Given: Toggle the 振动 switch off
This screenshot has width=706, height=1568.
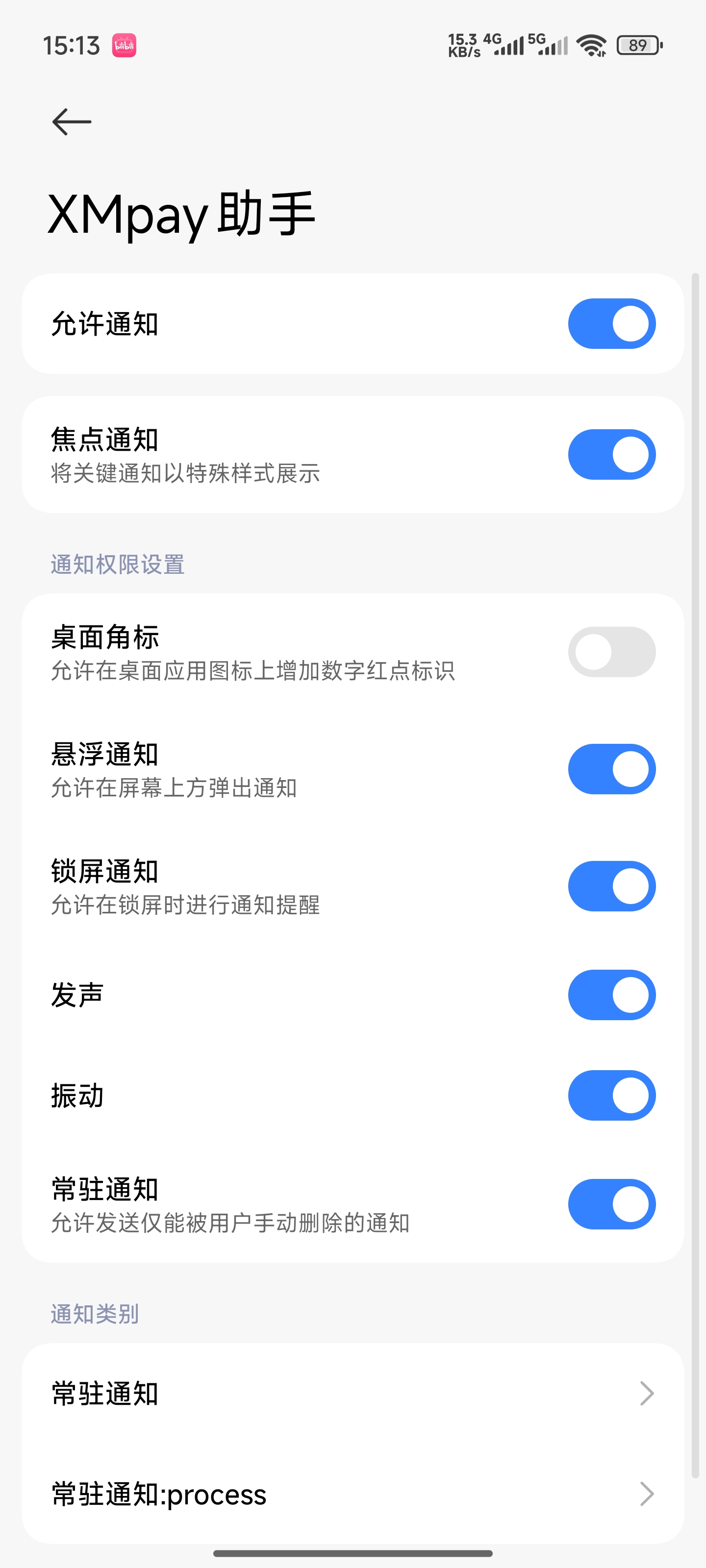Looking at the screenshot, I should point(611,1095).
